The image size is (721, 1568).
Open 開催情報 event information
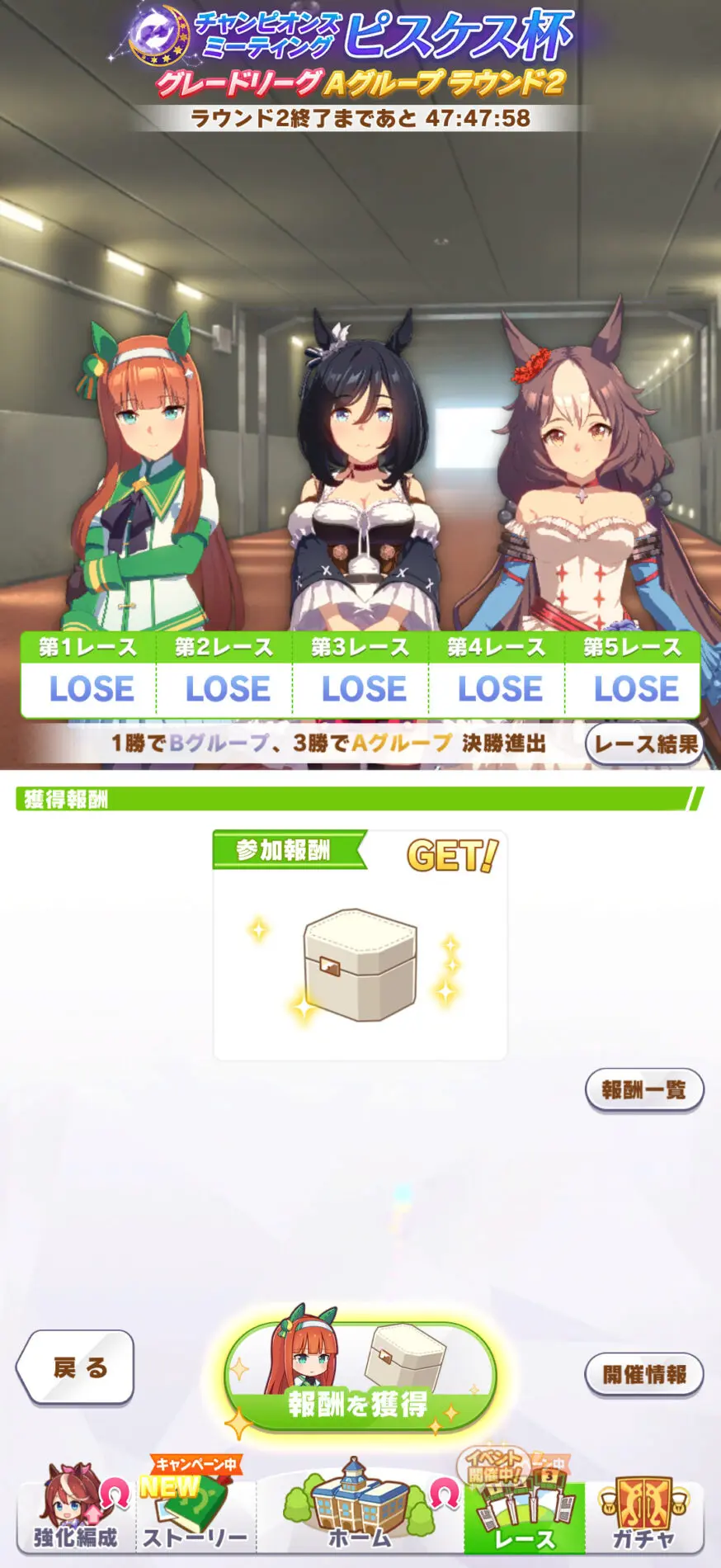(x=644, y=1374)
